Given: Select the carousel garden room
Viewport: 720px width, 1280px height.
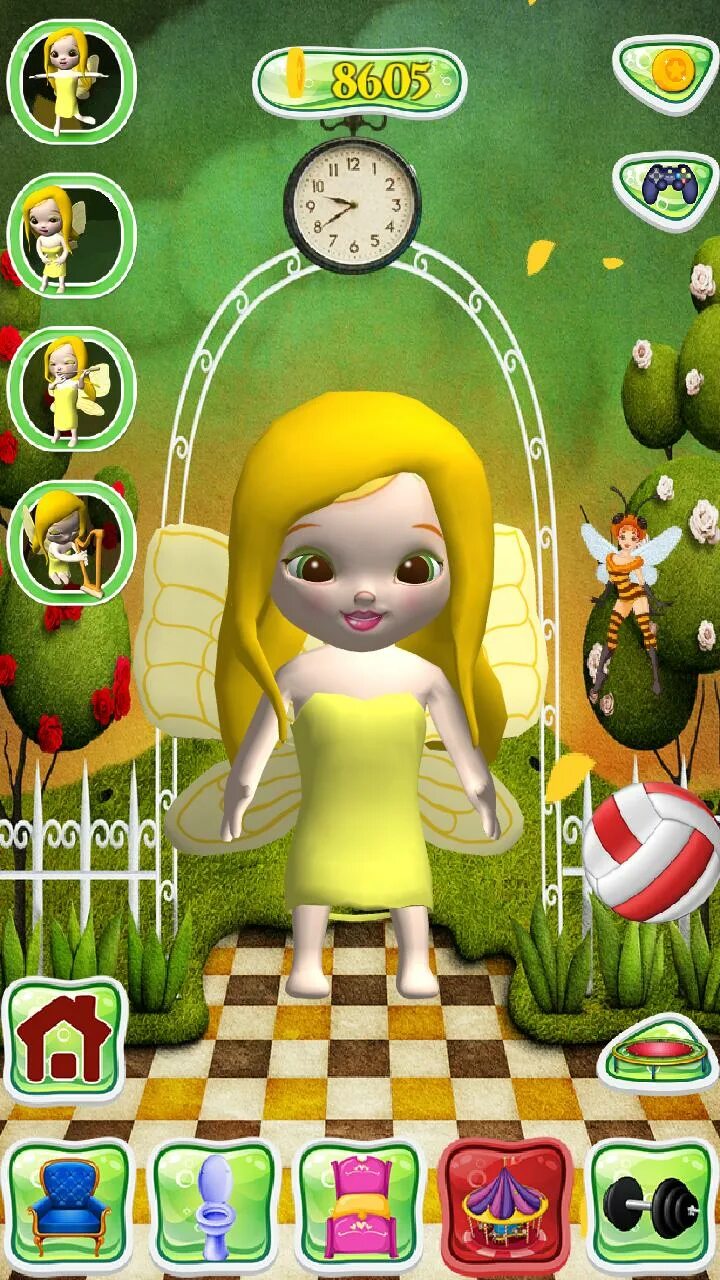Looking at the screenshot, I should tap(506, 1205).
